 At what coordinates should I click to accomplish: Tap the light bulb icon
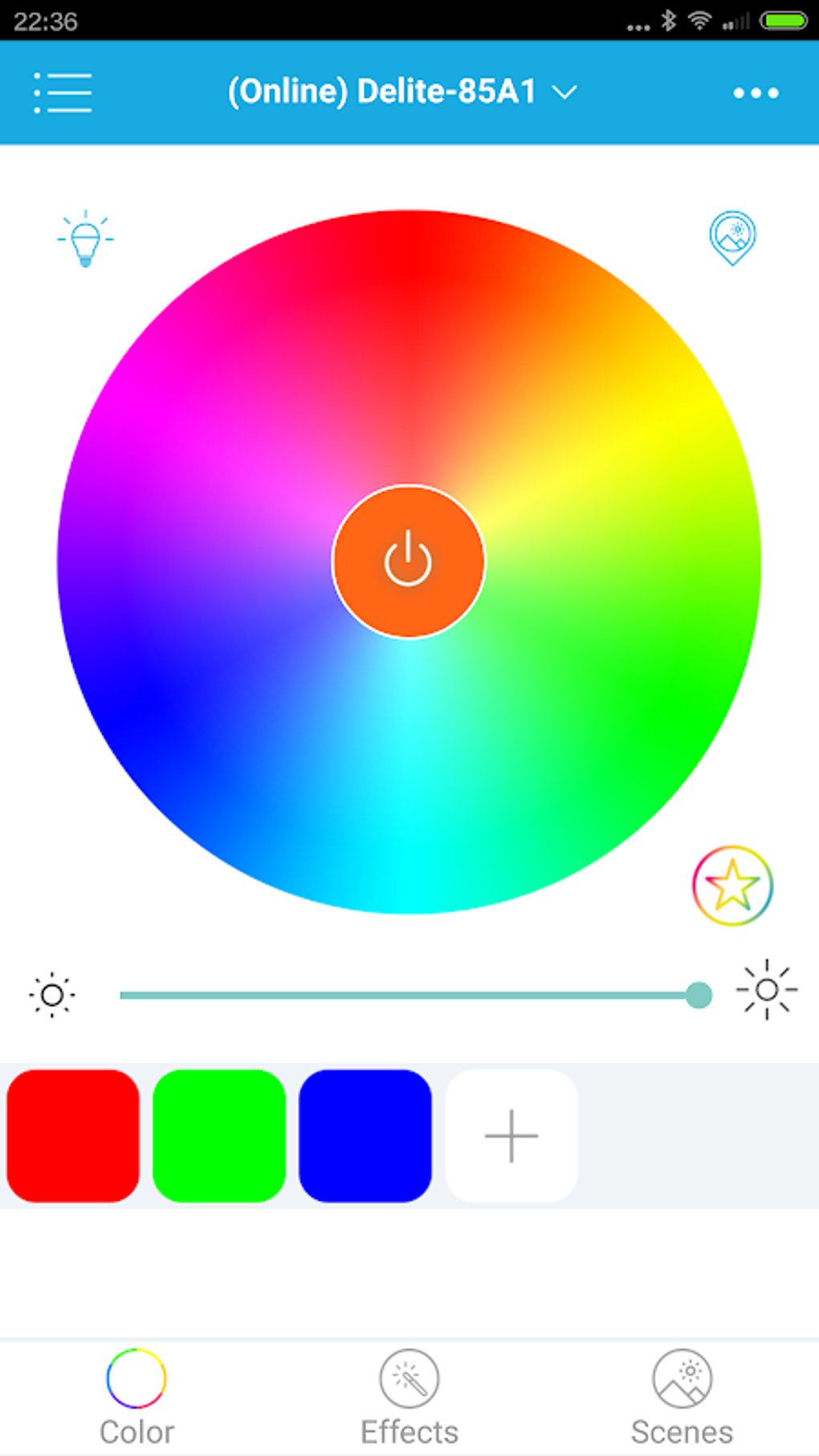tap(85, 239)
